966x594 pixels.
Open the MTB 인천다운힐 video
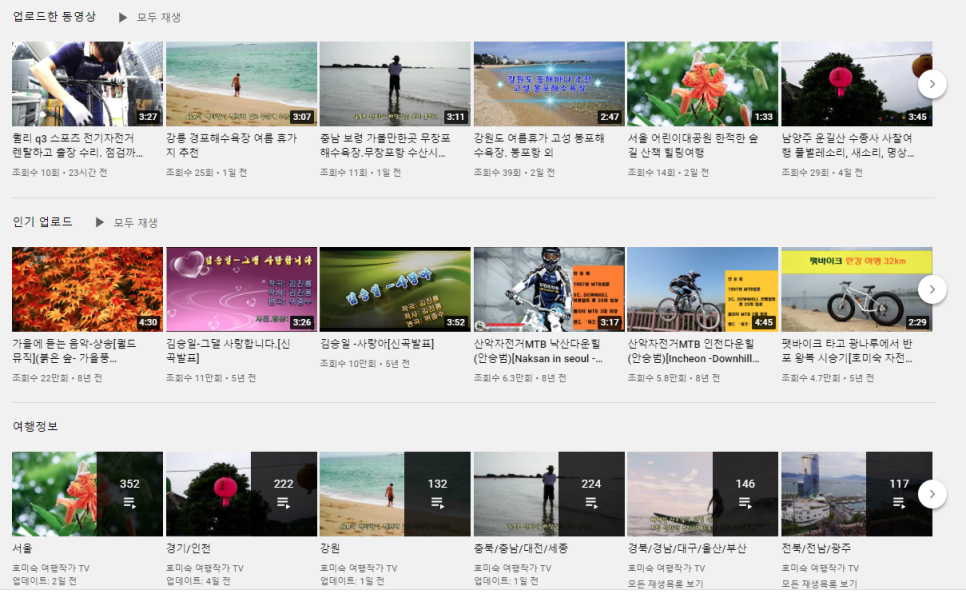[702, 289]
